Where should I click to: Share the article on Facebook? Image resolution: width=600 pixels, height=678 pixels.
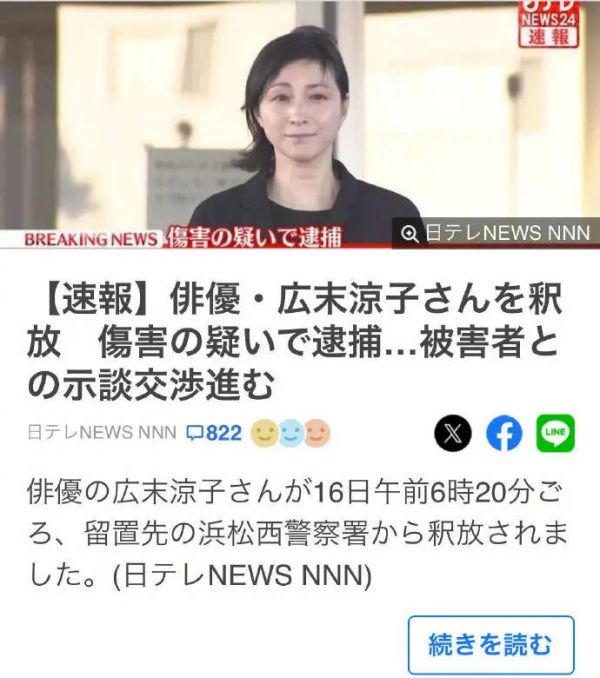pyautogui.click(x=504, y=433)
